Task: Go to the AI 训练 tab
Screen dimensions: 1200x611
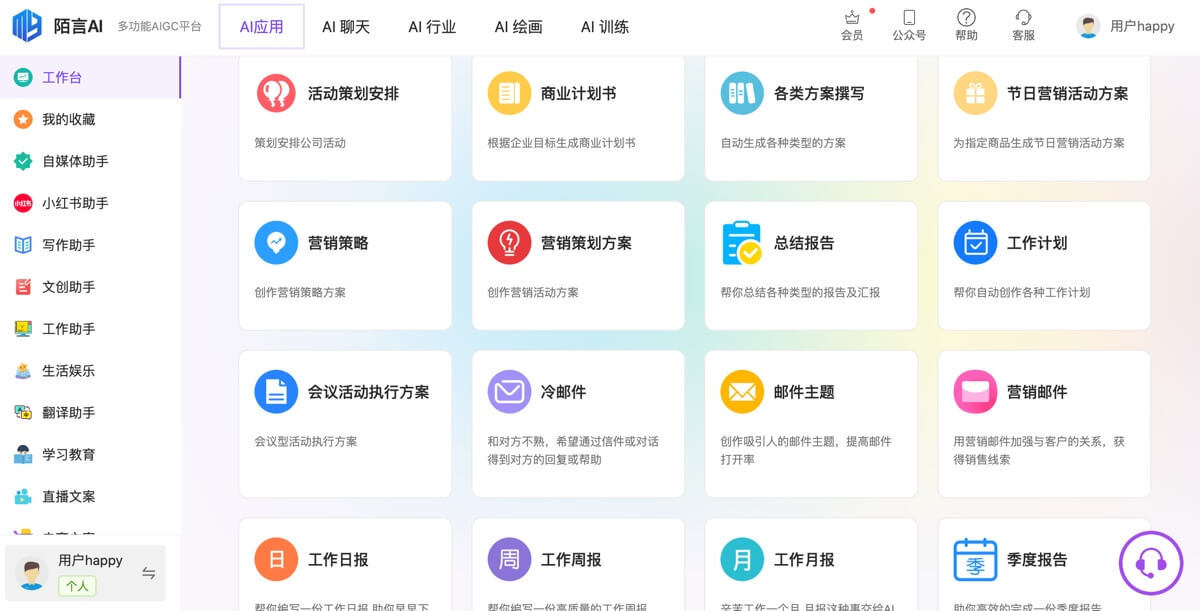Action: [605, 27]
